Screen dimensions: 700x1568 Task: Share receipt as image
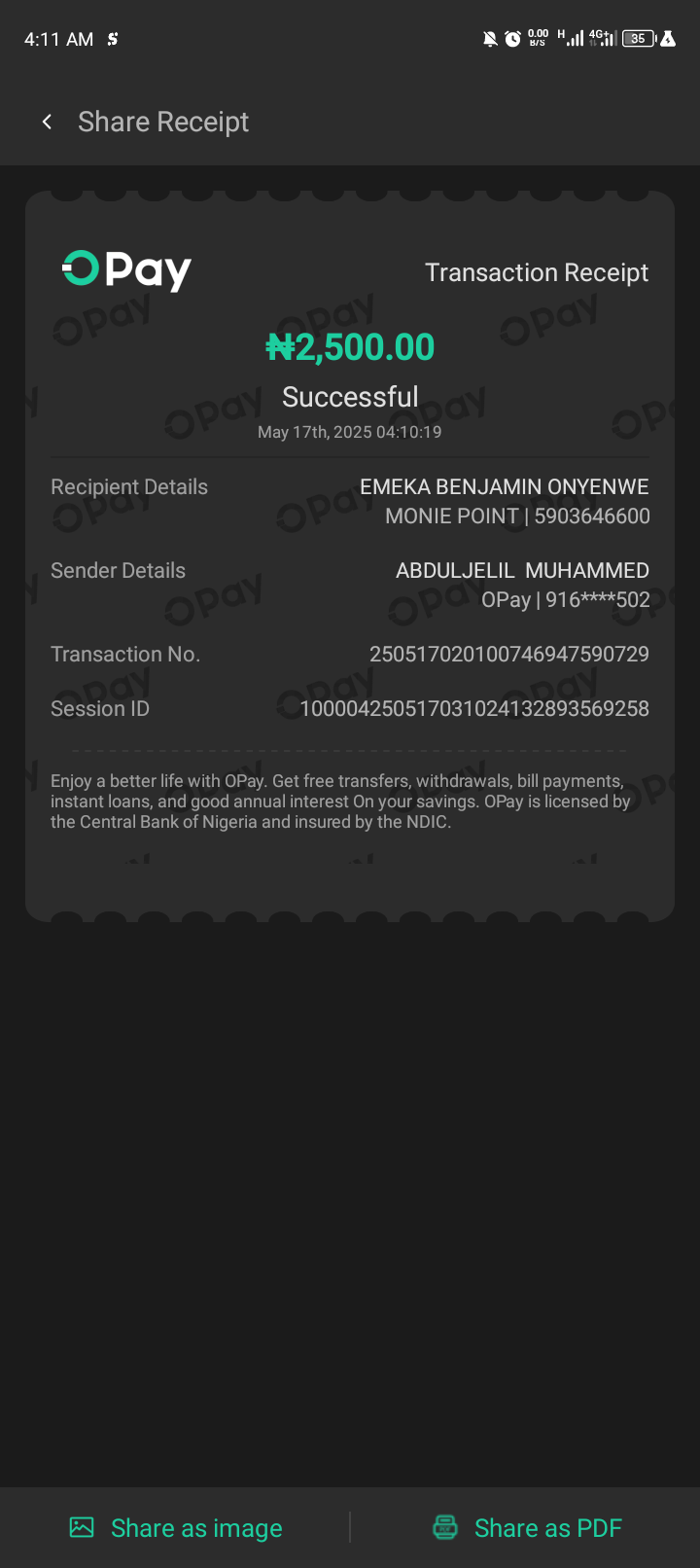[176, 1527]
